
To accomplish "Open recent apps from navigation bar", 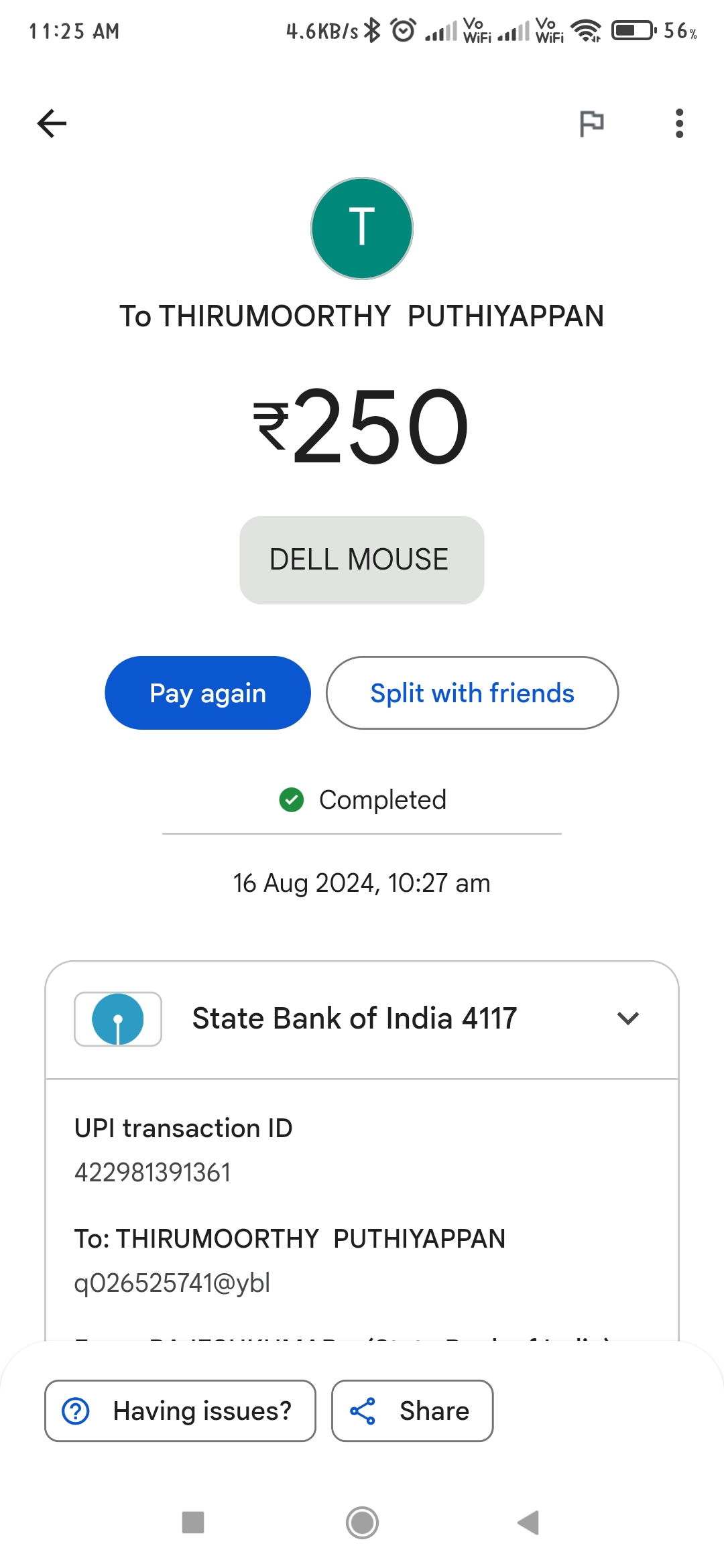I will tap(193, 1522).
